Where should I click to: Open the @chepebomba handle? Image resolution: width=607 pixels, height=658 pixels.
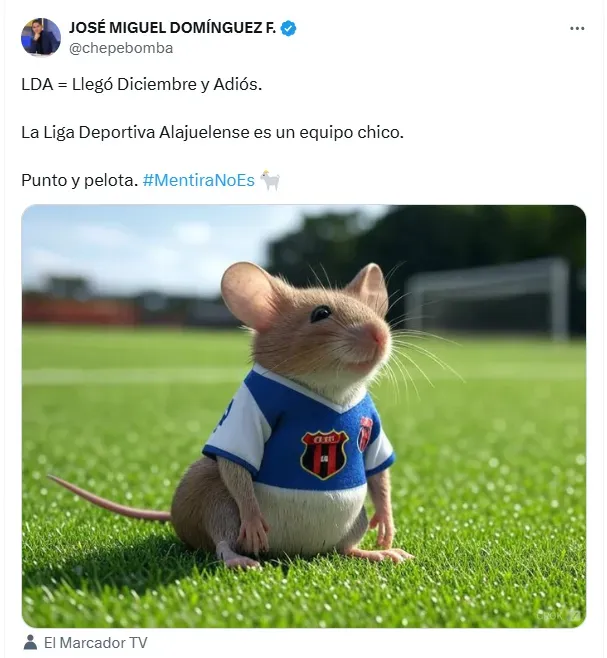(x=120, y=48)
